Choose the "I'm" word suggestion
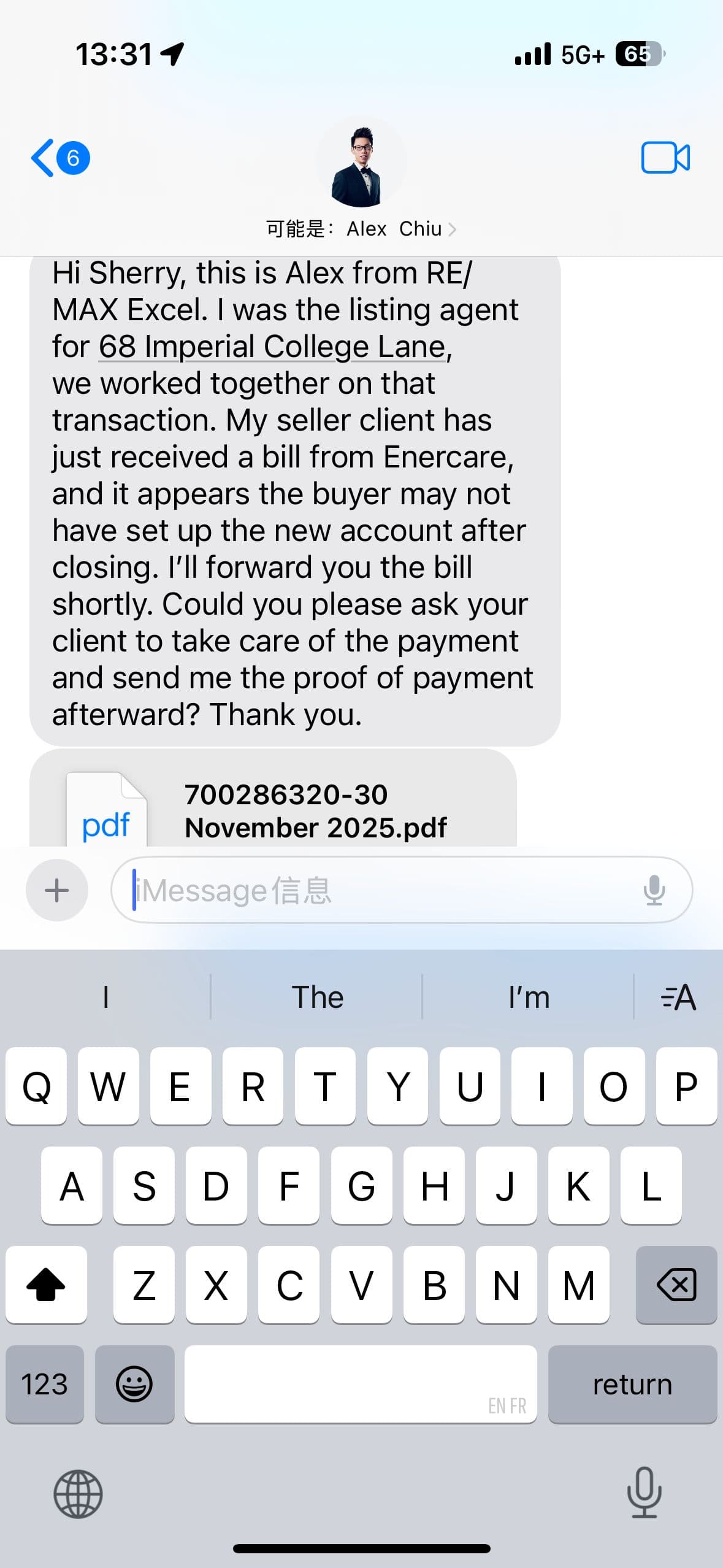 [x=529, y=997]
